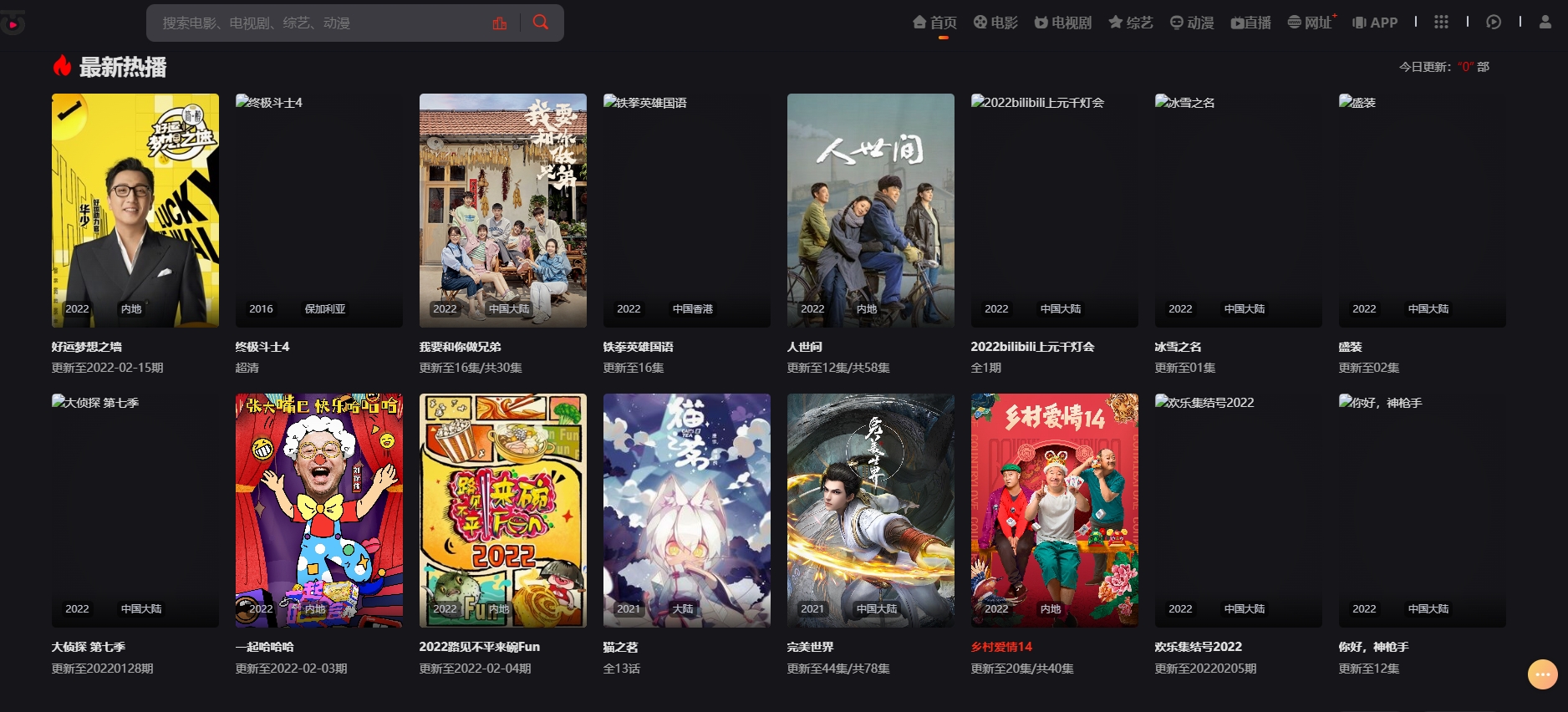Open the 好运梦想之墙 poster
Viewport: 1568px width, 712px height.
pos(135,210)
